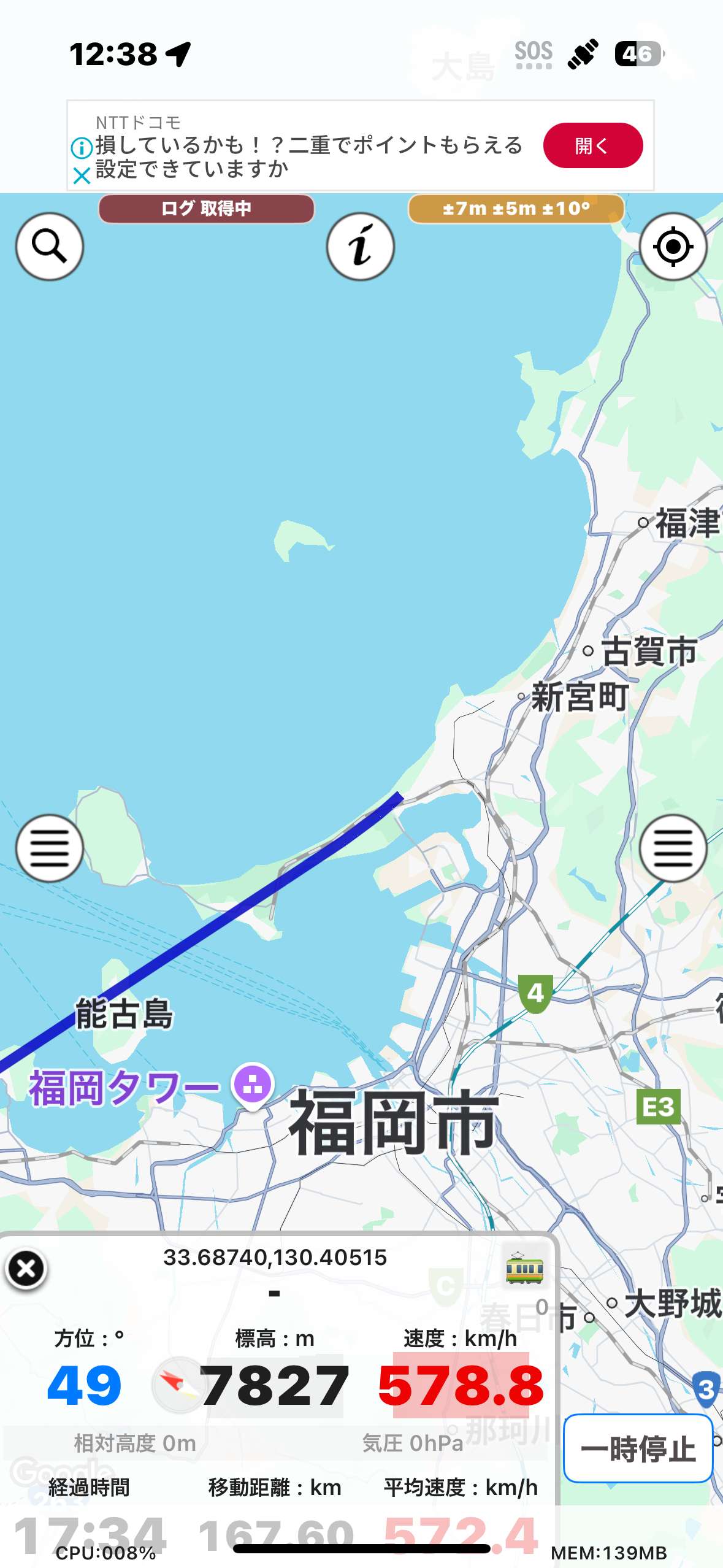Image resolution: width=723 pixels, height=1568 pixels.
Task: Open the left hamburger menu
Action: pyautogui.click(x=49, y=848)
